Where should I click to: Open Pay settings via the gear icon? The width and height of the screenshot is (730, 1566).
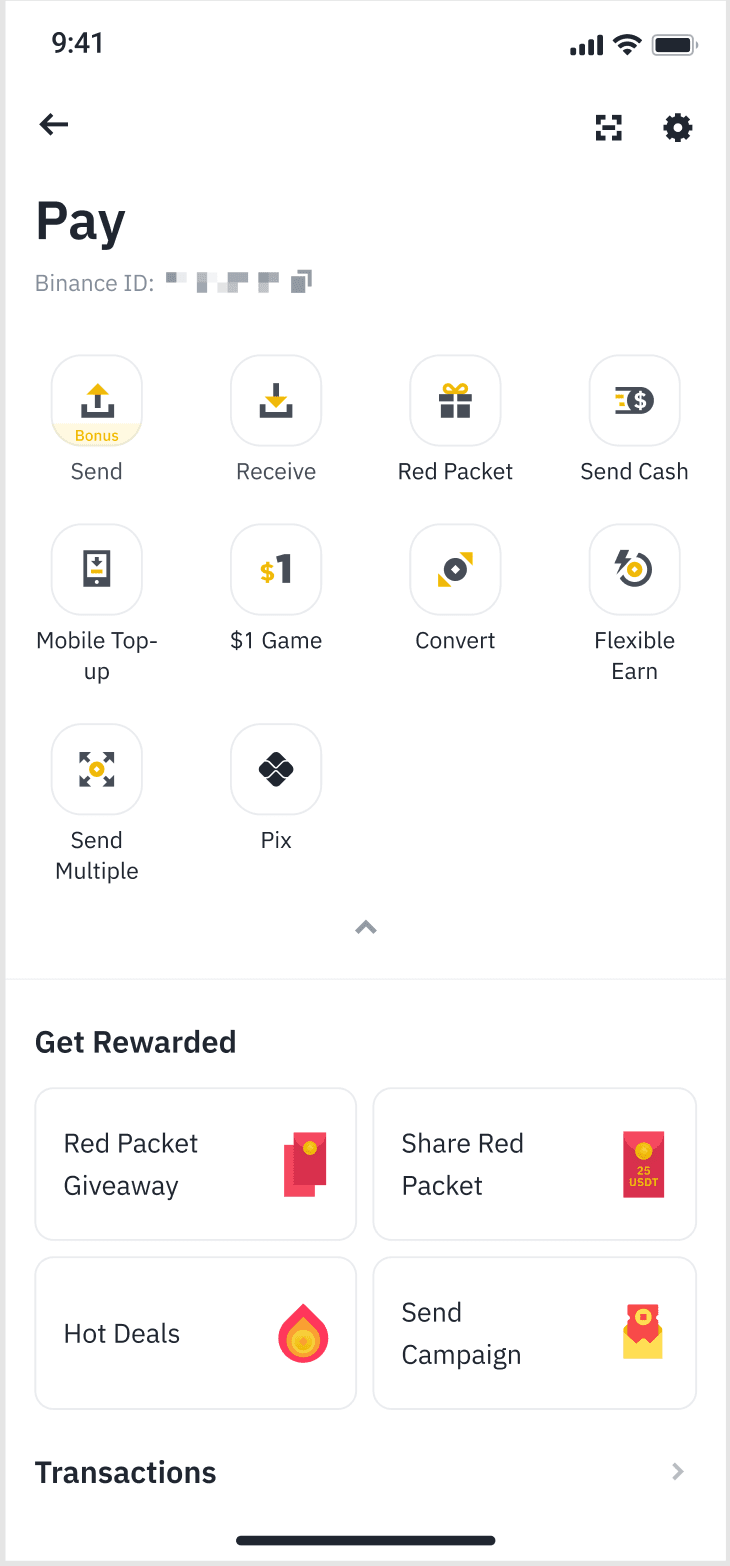coord(677,128)
